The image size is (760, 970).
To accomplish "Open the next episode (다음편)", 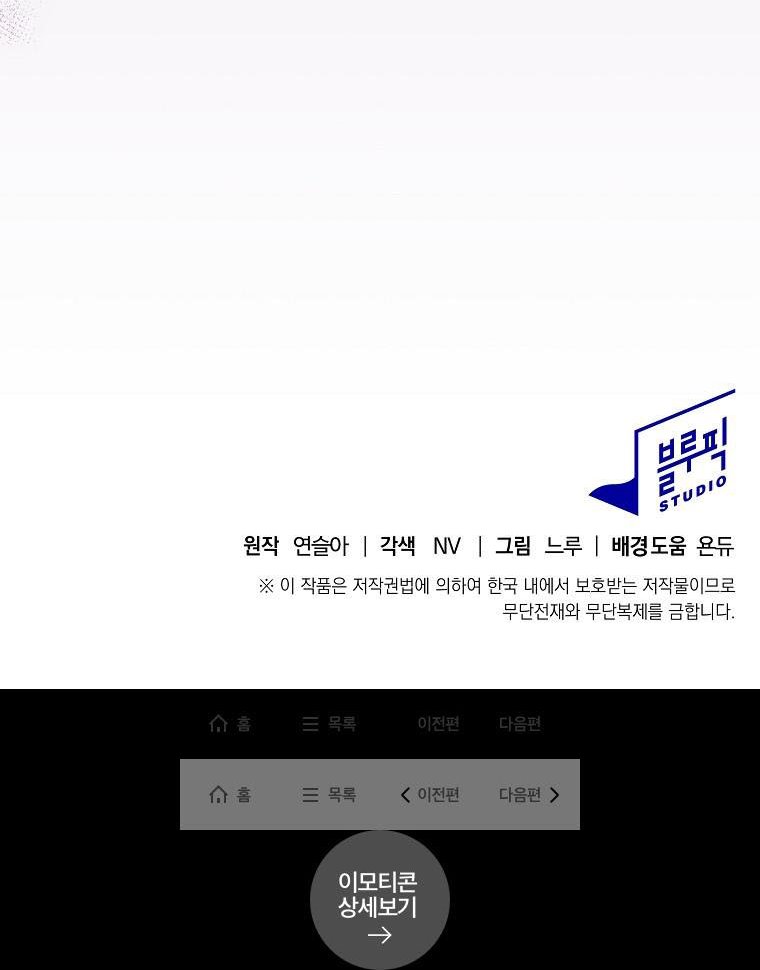I will 529,794.
